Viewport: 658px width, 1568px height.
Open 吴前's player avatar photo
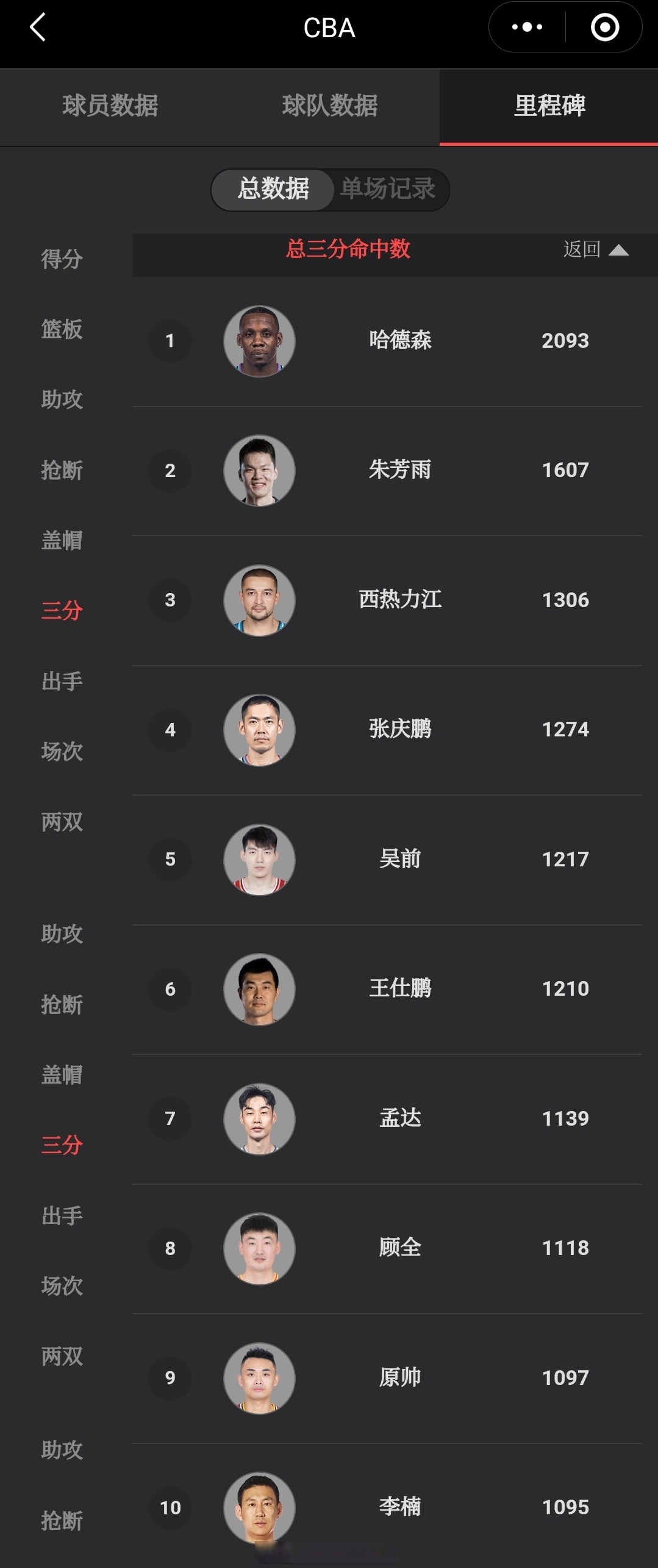[259, 860]
